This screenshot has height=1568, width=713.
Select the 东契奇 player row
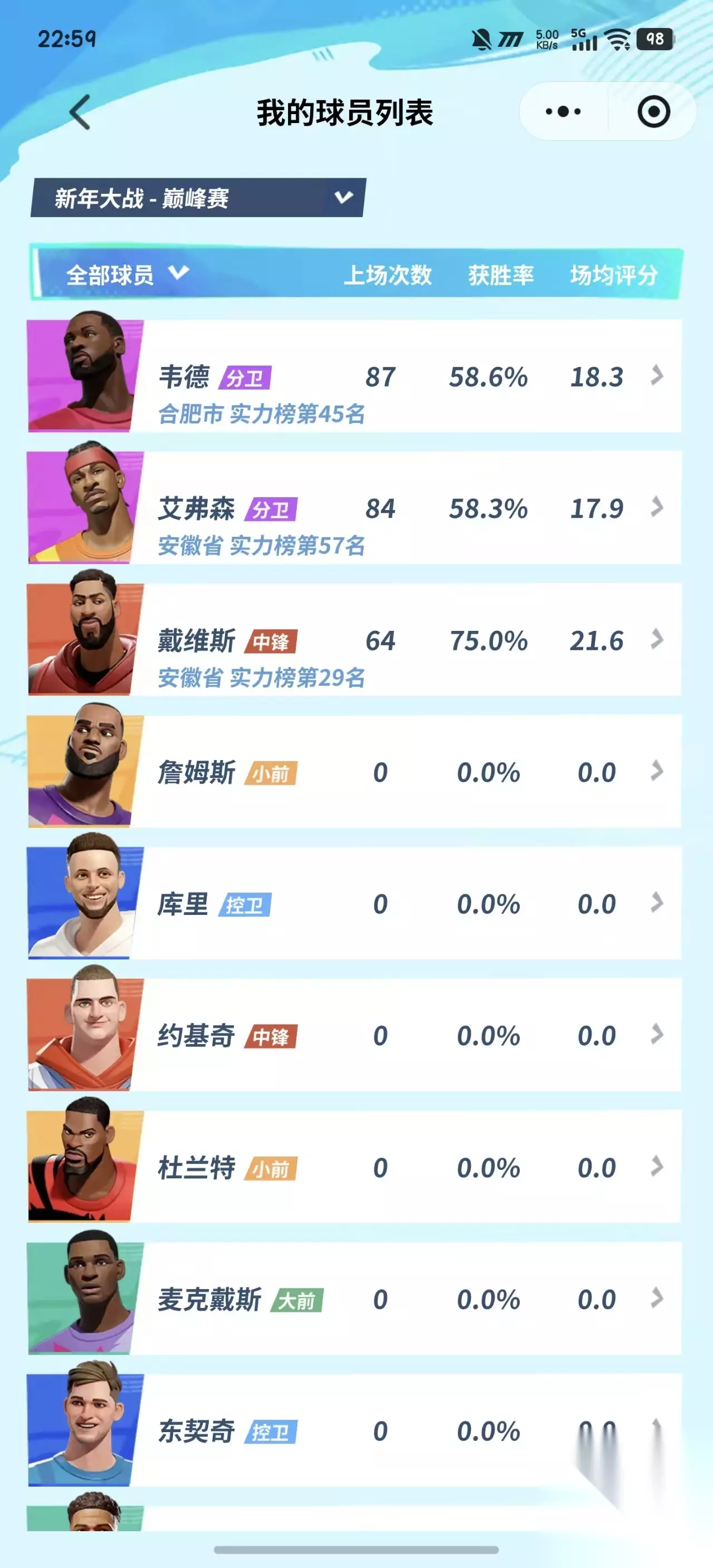pyautogui.click(x=354, y=1430)
